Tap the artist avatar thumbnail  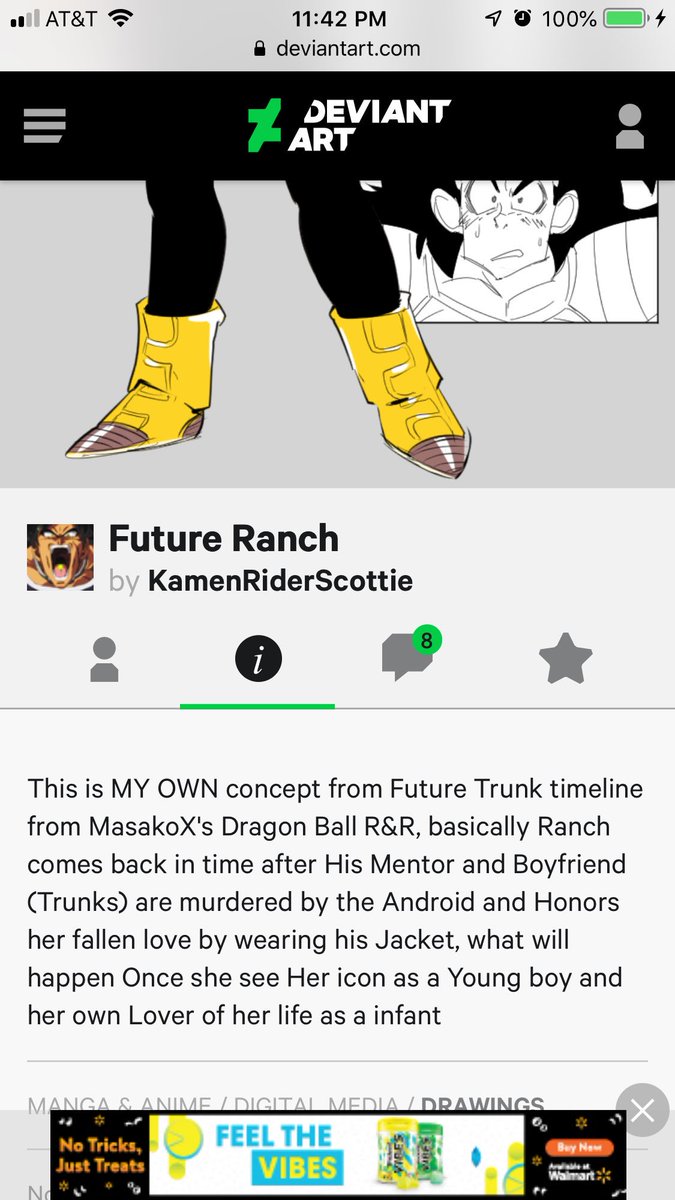point(60,557)
